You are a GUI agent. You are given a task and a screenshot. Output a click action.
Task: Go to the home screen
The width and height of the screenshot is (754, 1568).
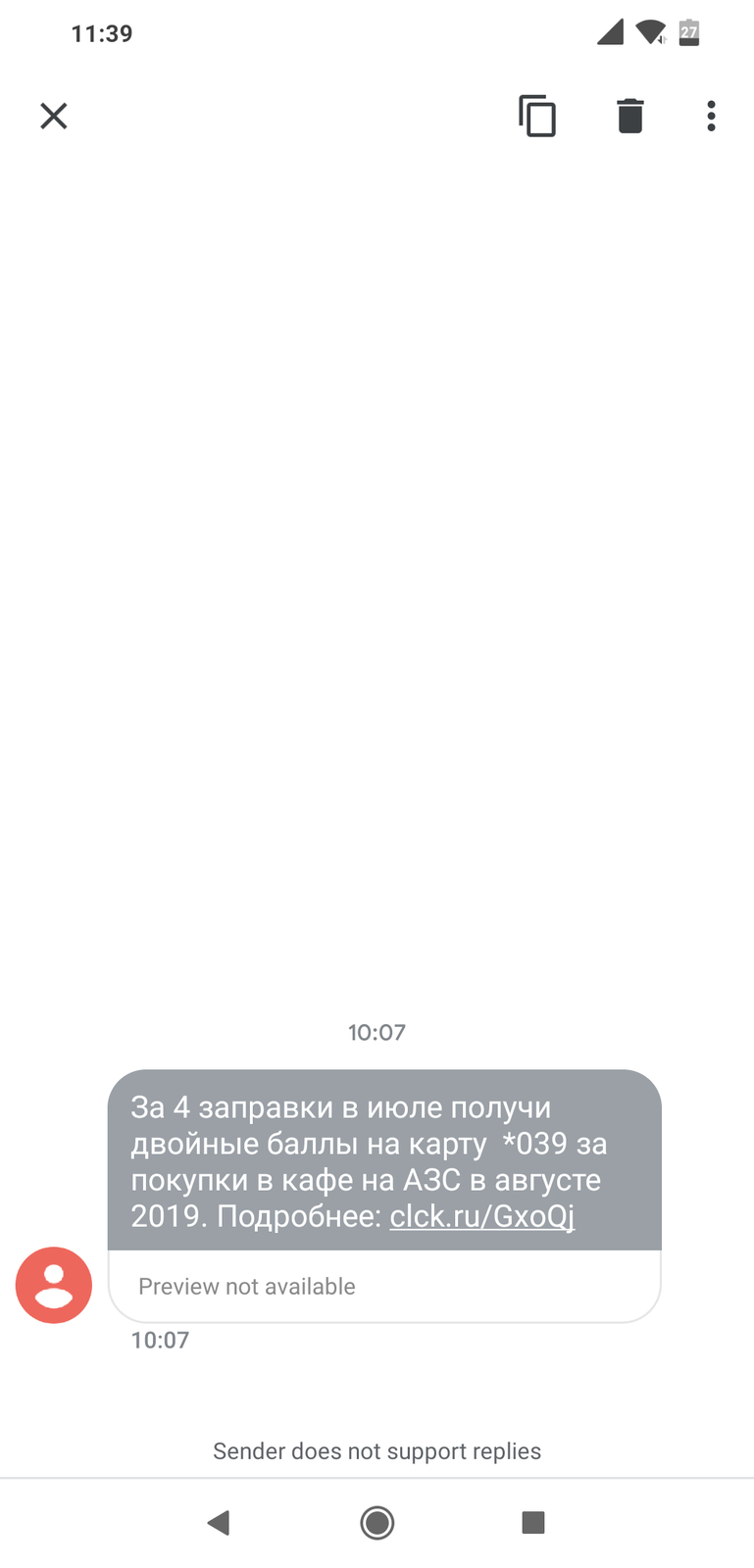[x=377, y=1522]
